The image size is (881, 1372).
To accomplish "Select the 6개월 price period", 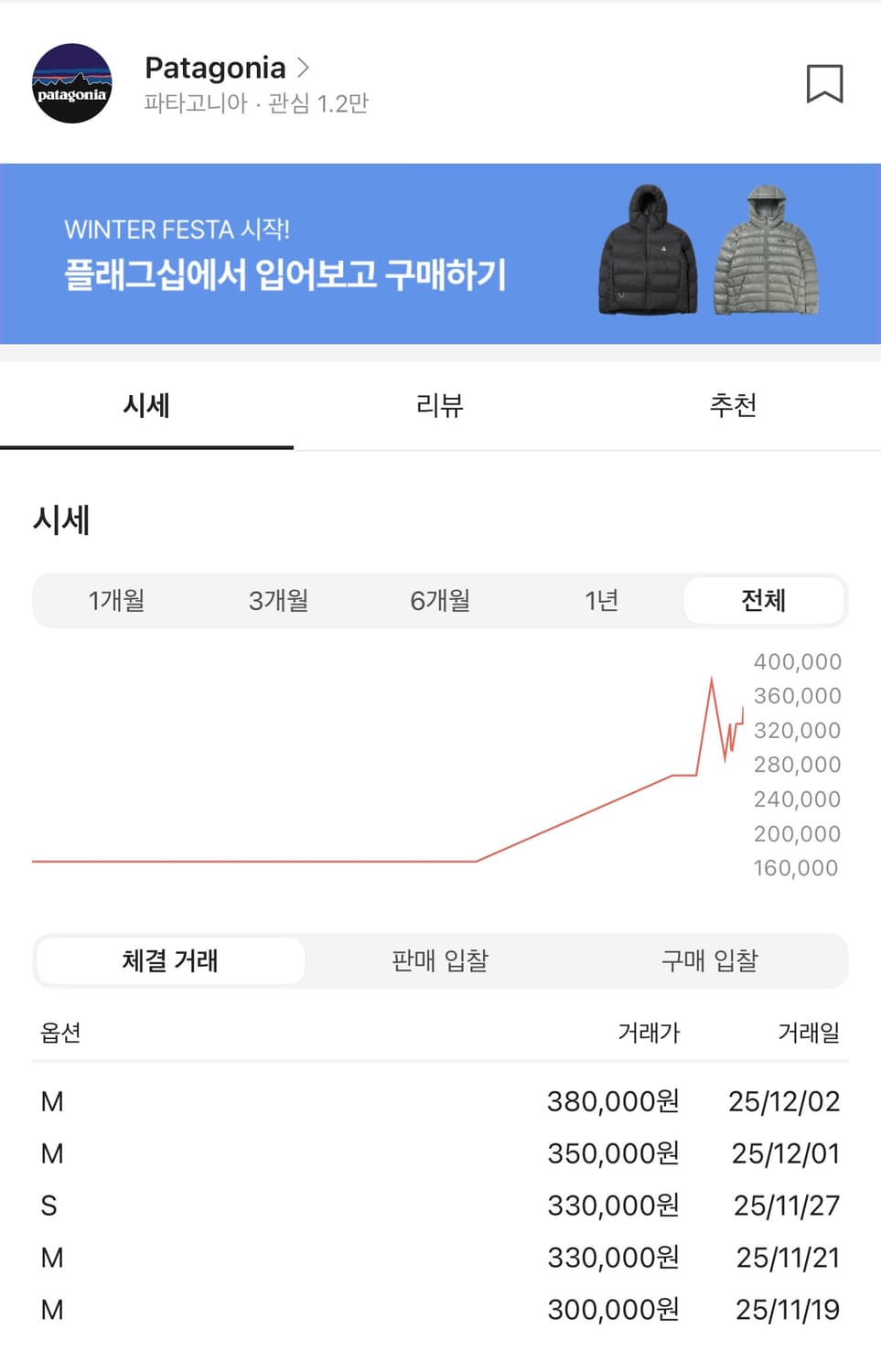I will tap(440, 600).
